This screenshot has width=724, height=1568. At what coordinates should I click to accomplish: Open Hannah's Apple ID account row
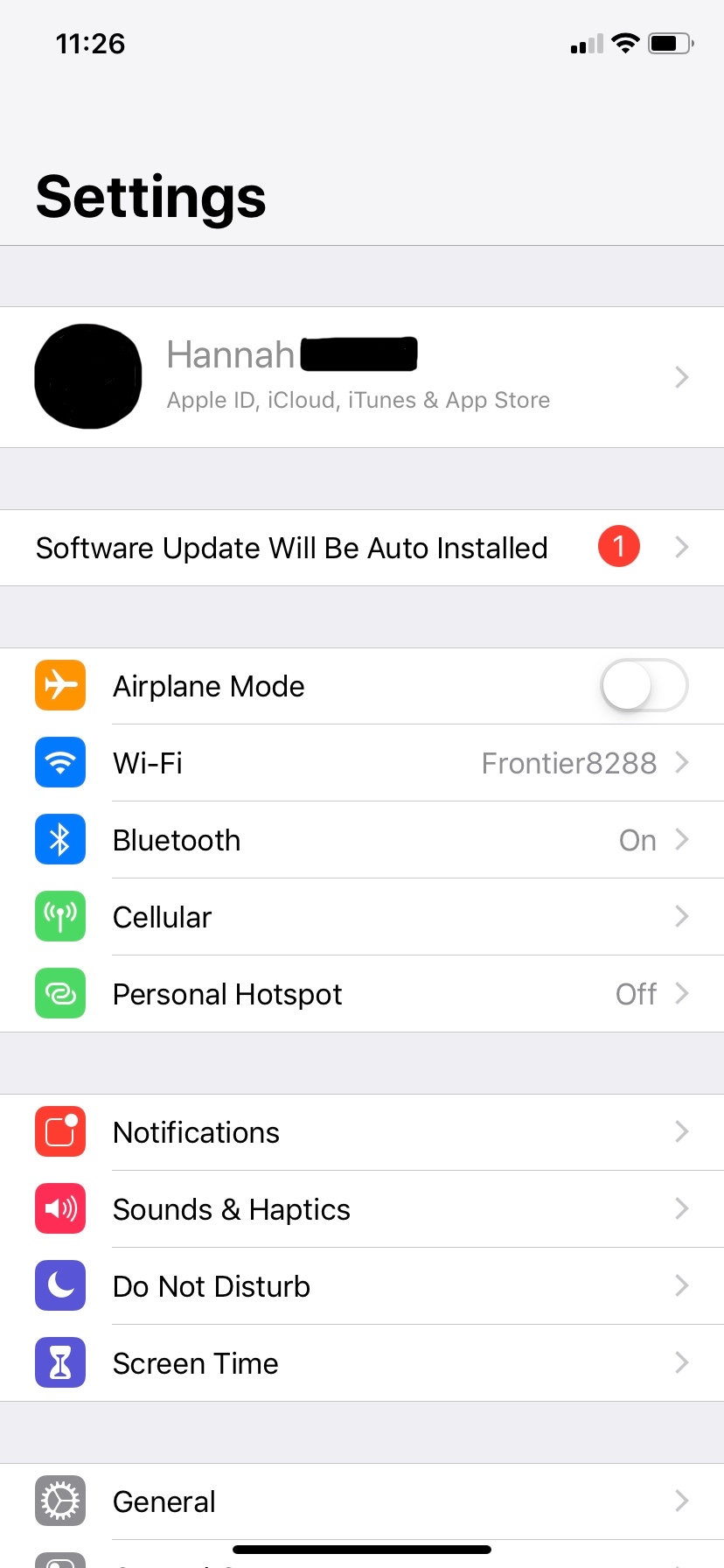click(x=362, y=377)
